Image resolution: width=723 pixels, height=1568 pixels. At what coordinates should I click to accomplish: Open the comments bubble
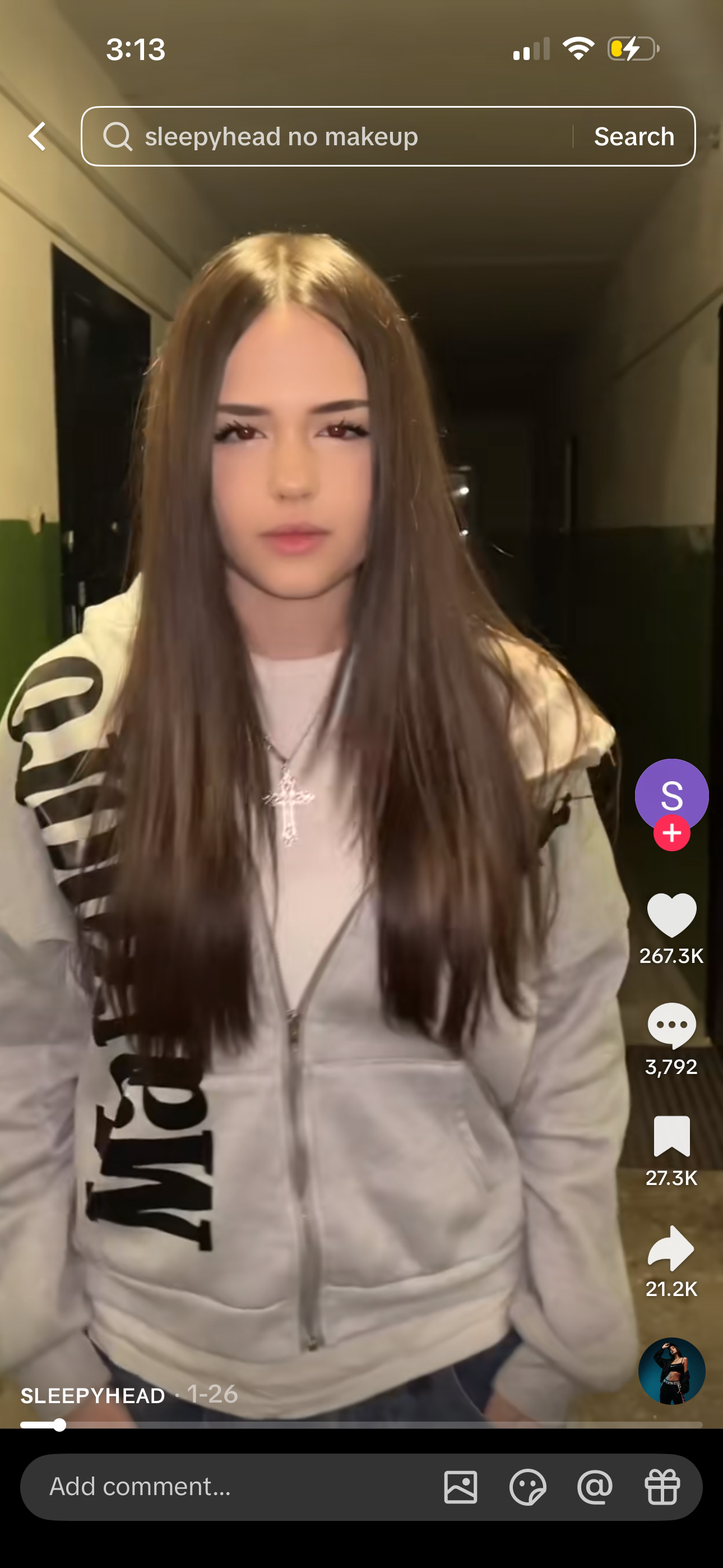671,1026
